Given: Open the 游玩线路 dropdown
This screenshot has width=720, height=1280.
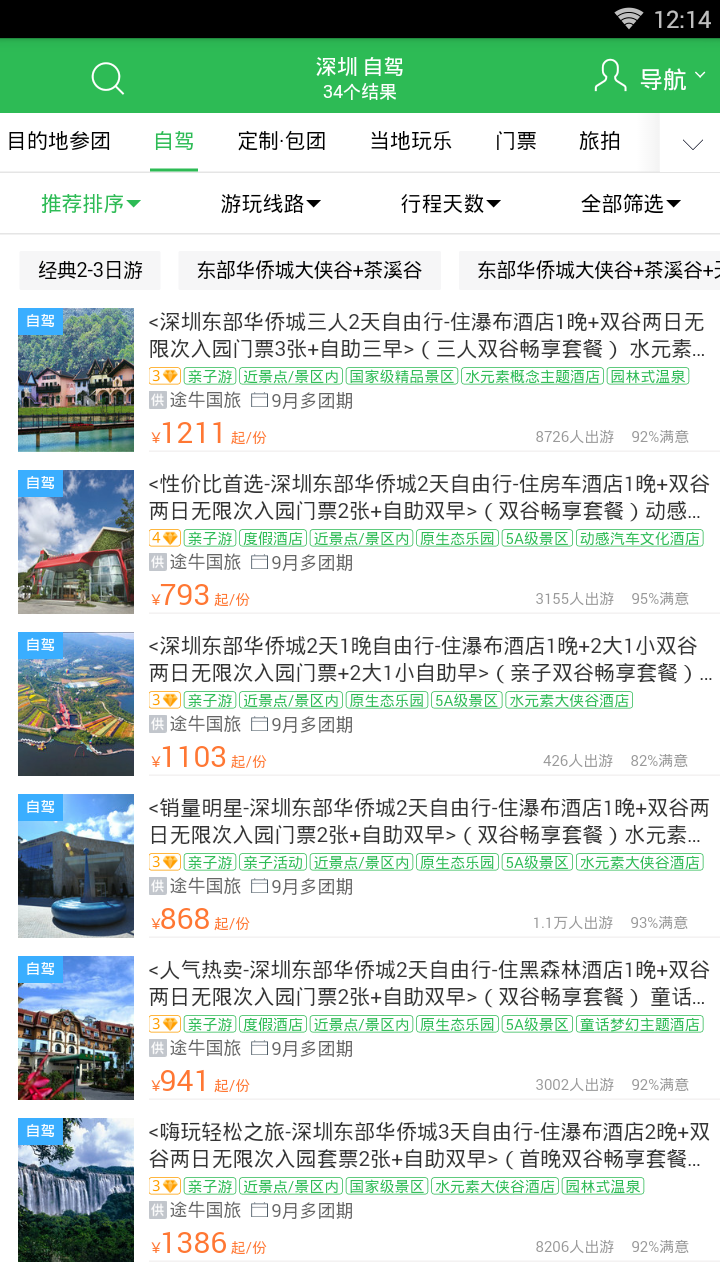Looking at the screenshot, I should point(270,204).
